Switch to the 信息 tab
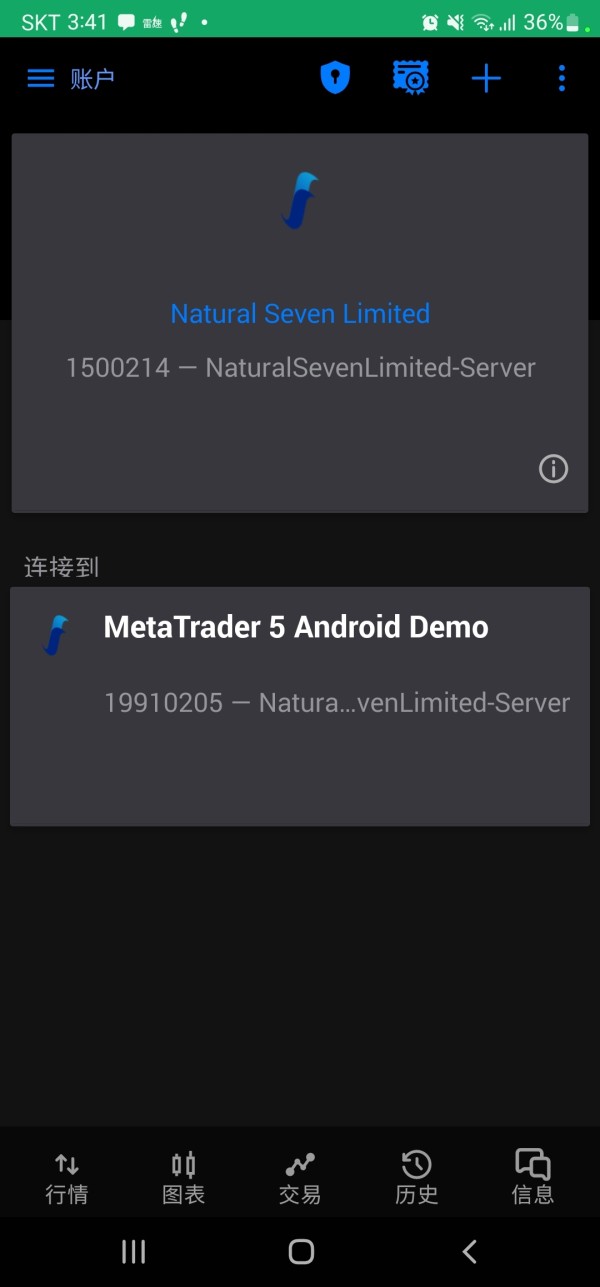The height and width of the screenshot is (1287, 600). point(533,1177)
